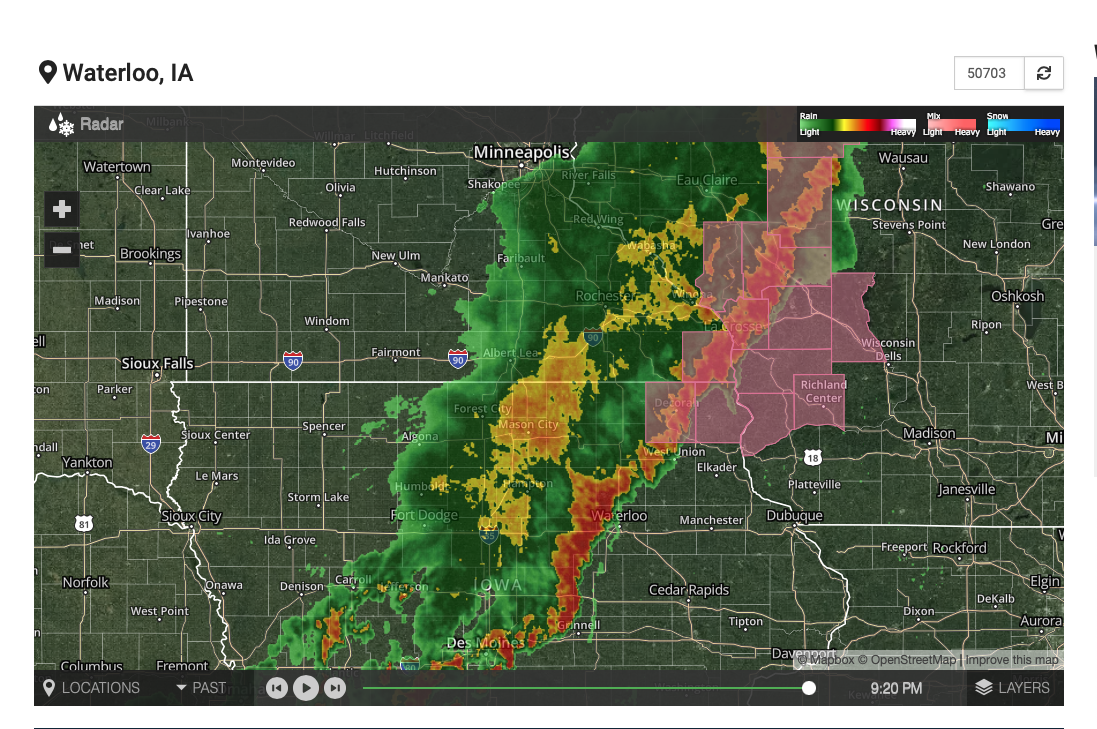Refresh the ZIP code location
1097x729 pixels.
click(1044, 73)
